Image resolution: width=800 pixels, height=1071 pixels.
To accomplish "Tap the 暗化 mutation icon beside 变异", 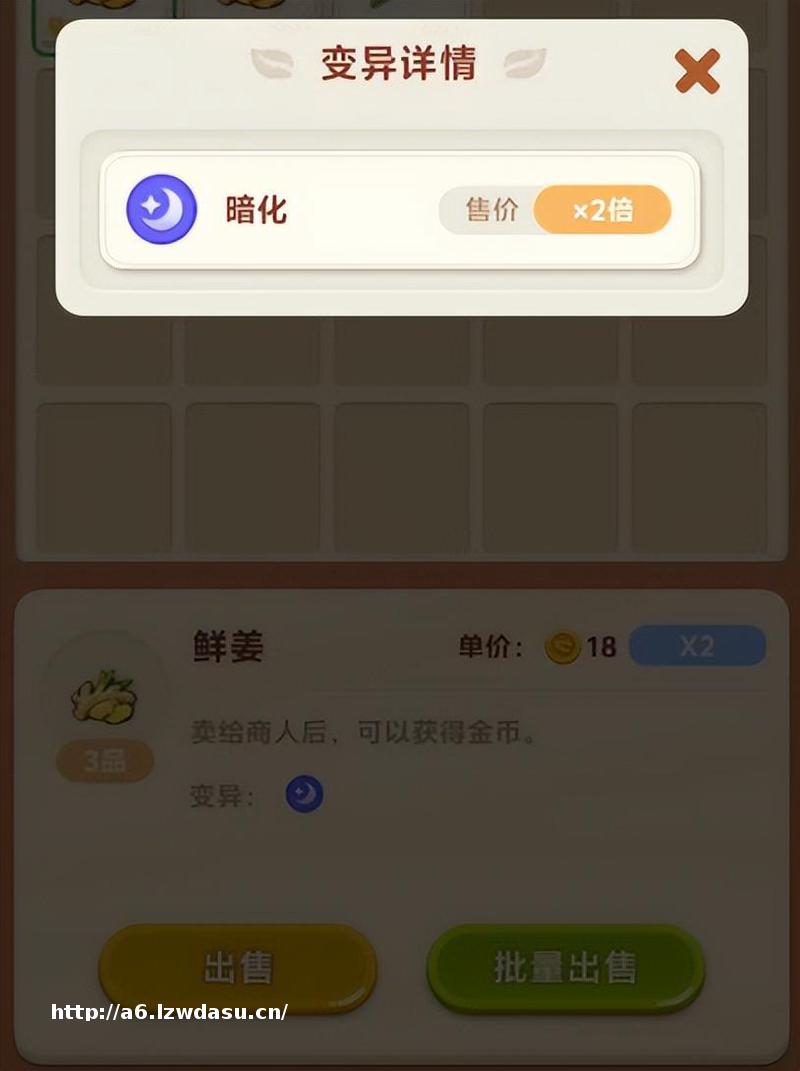I will pyautogui.click(x=304, y=794).
